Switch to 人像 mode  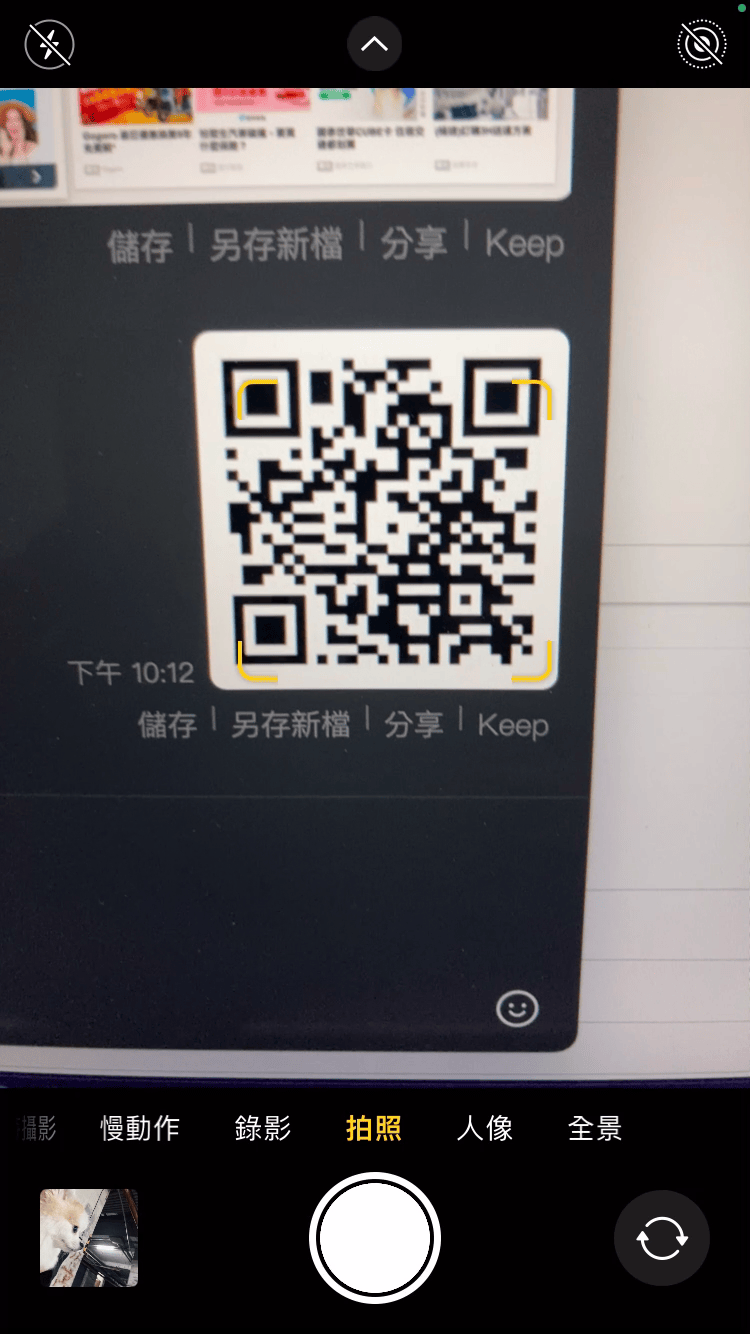coord(485,1129)
